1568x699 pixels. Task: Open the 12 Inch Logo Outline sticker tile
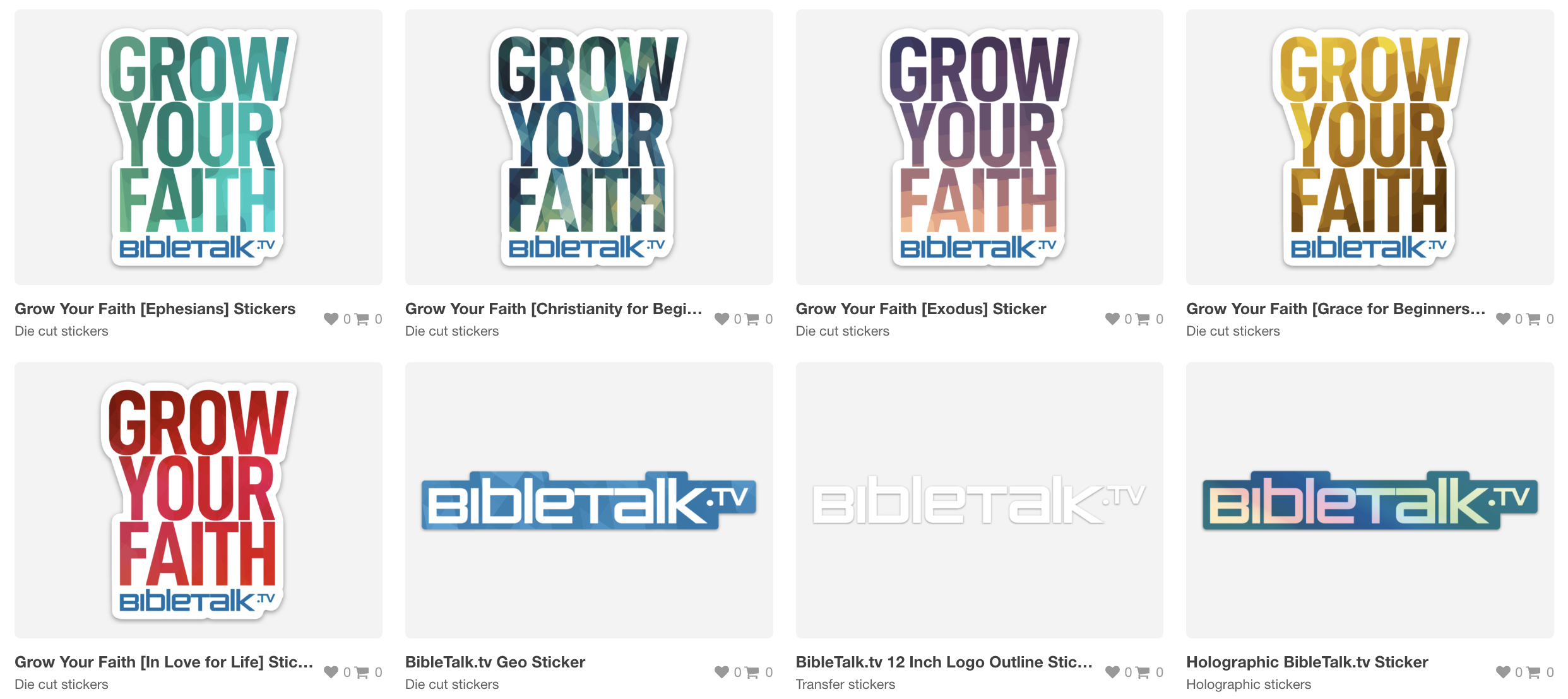pos(979,500)
